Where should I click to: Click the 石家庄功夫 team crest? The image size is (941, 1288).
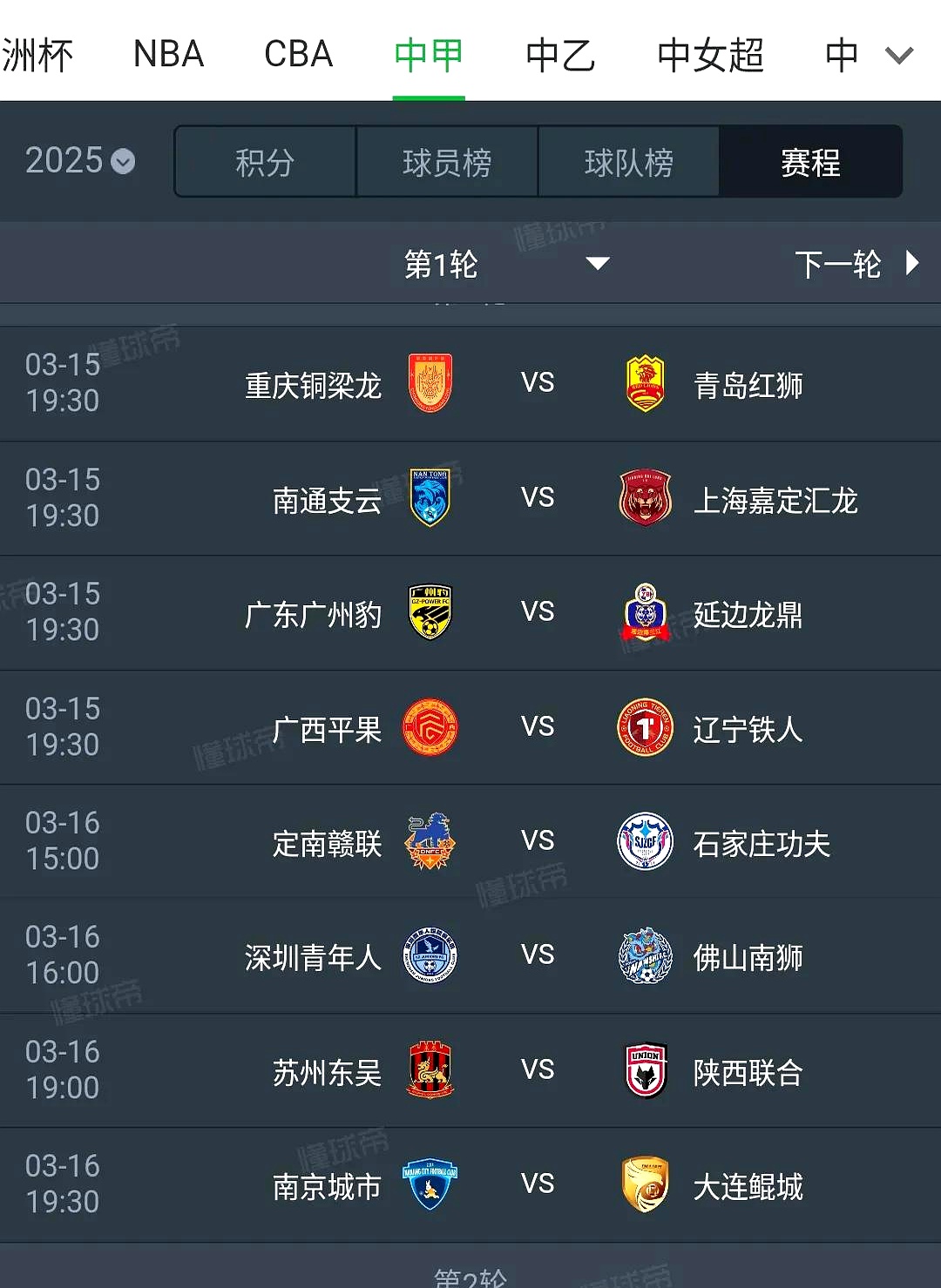click(x=645, y=841)
